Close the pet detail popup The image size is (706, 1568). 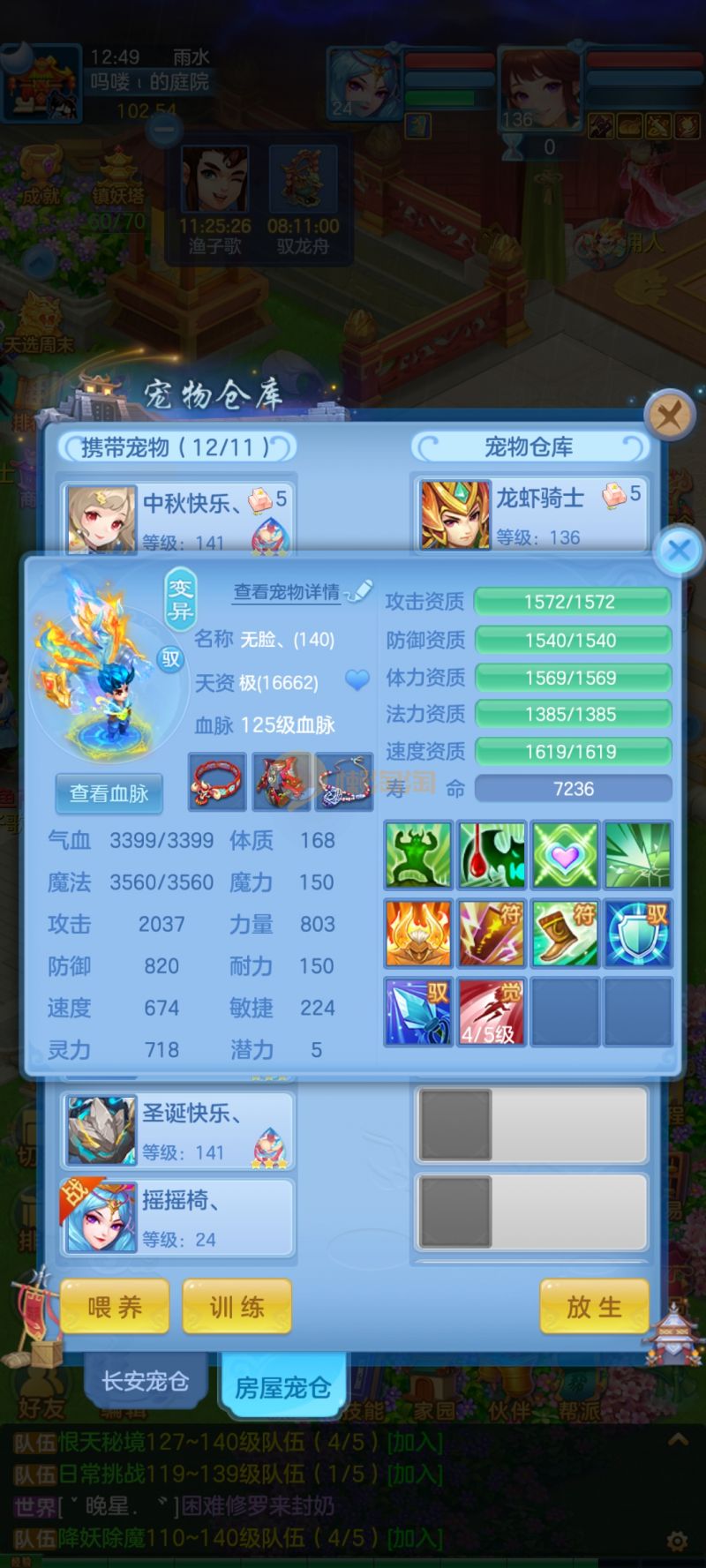tap(679, 551)
